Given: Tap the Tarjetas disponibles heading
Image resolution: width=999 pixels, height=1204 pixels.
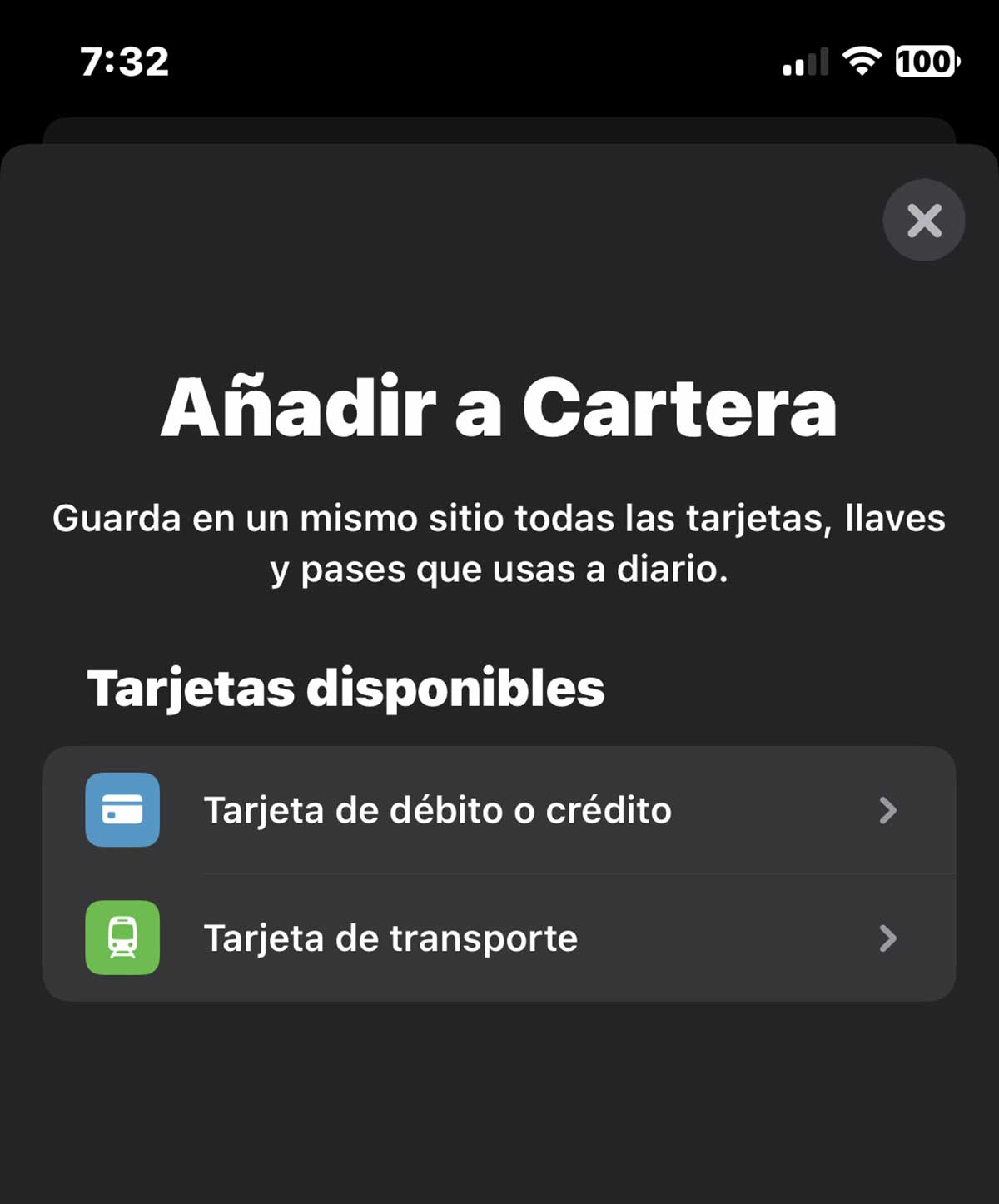Looking at the screenshot, I should [x=347, y=687].
